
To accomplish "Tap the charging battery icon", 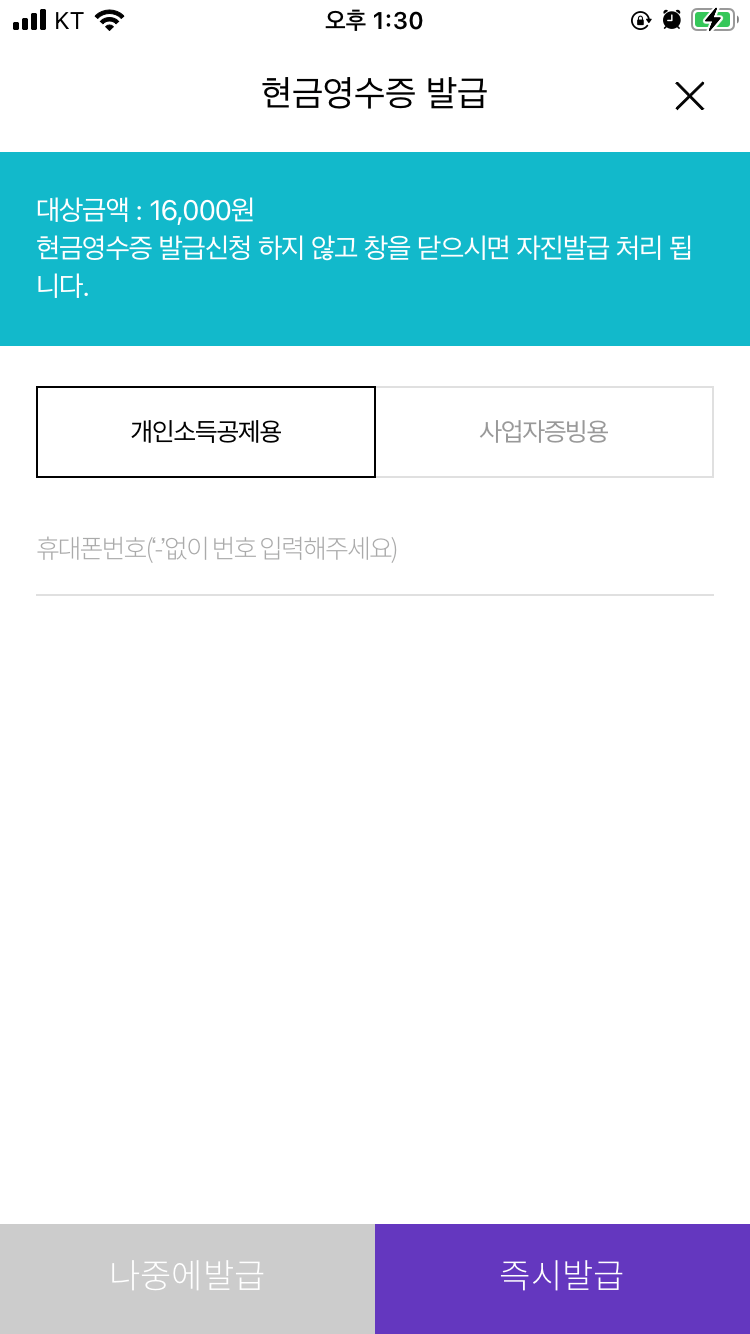I will click(x=714, y=18).
